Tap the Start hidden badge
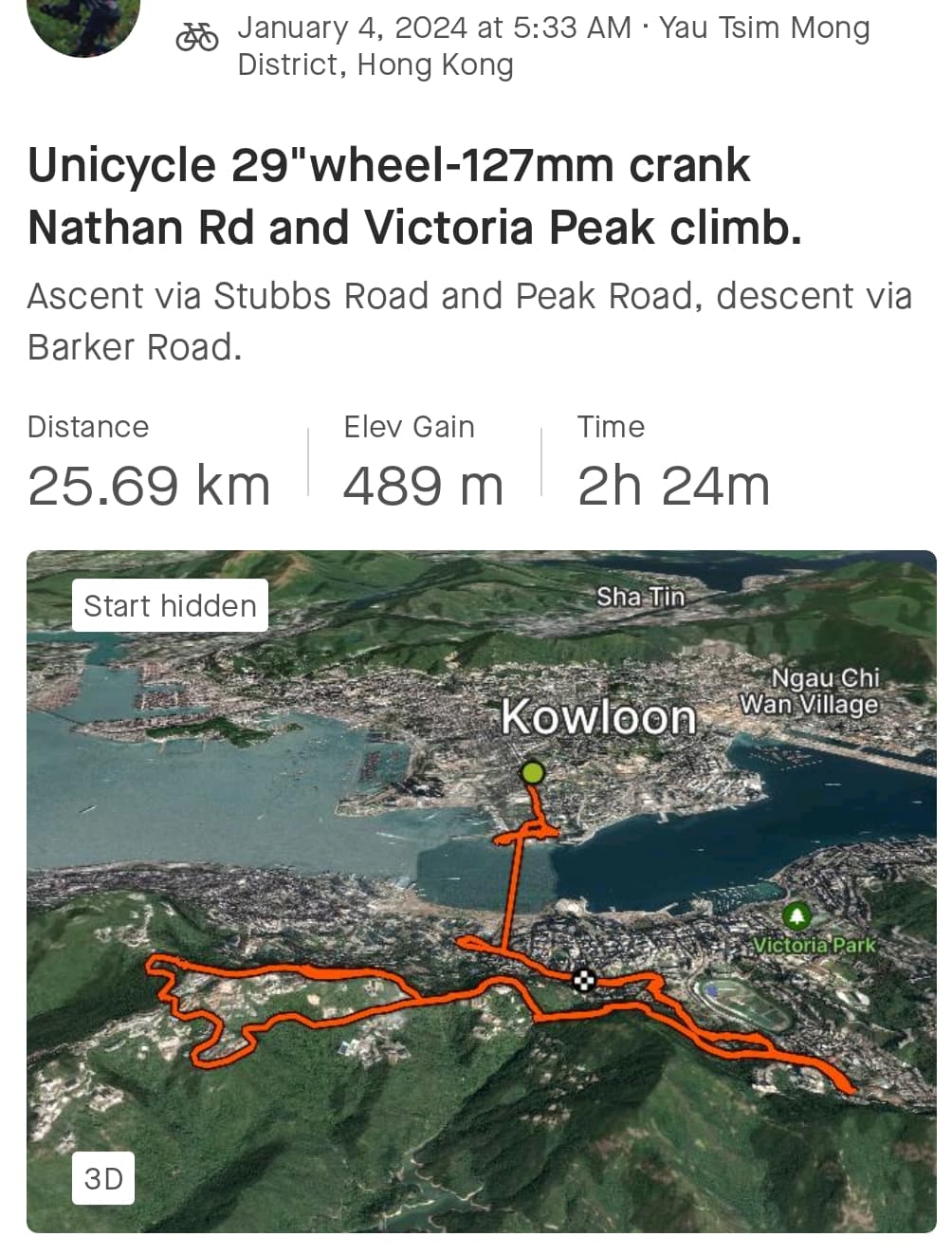 click(x=170, y=605)
